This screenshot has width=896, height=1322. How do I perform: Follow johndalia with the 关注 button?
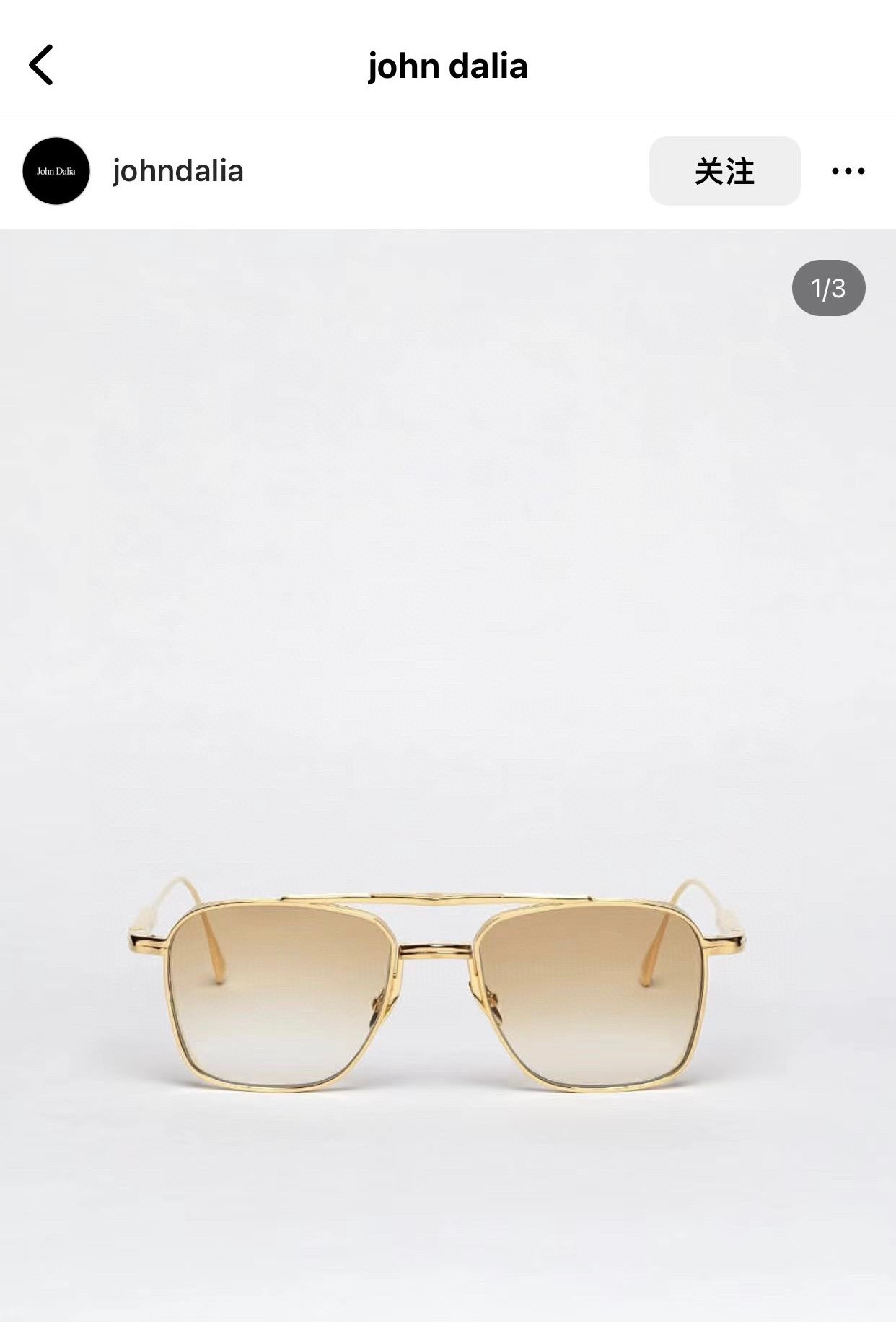click(724, 171)
